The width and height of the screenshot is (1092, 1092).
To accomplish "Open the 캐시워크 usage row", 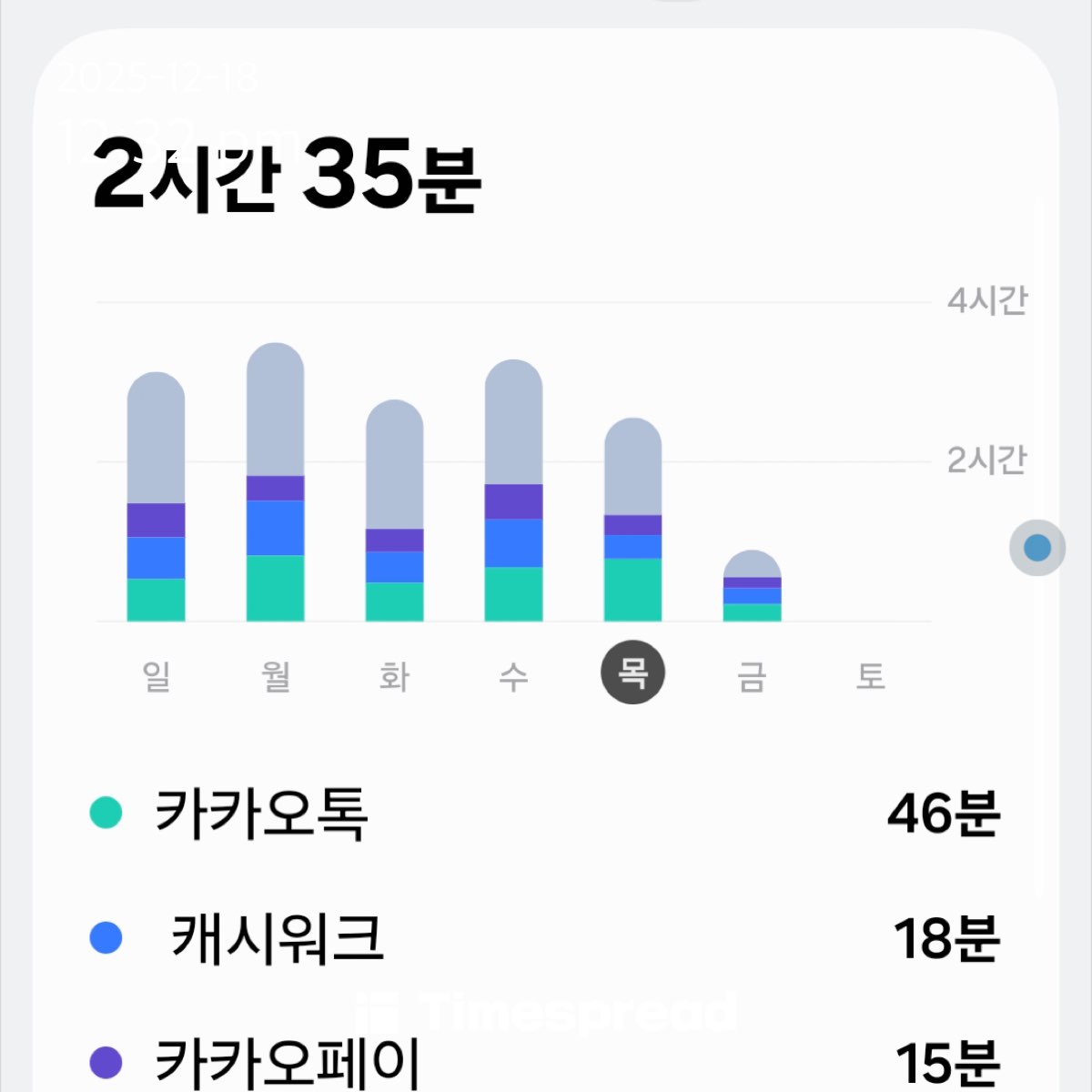I will coord(546,938).
